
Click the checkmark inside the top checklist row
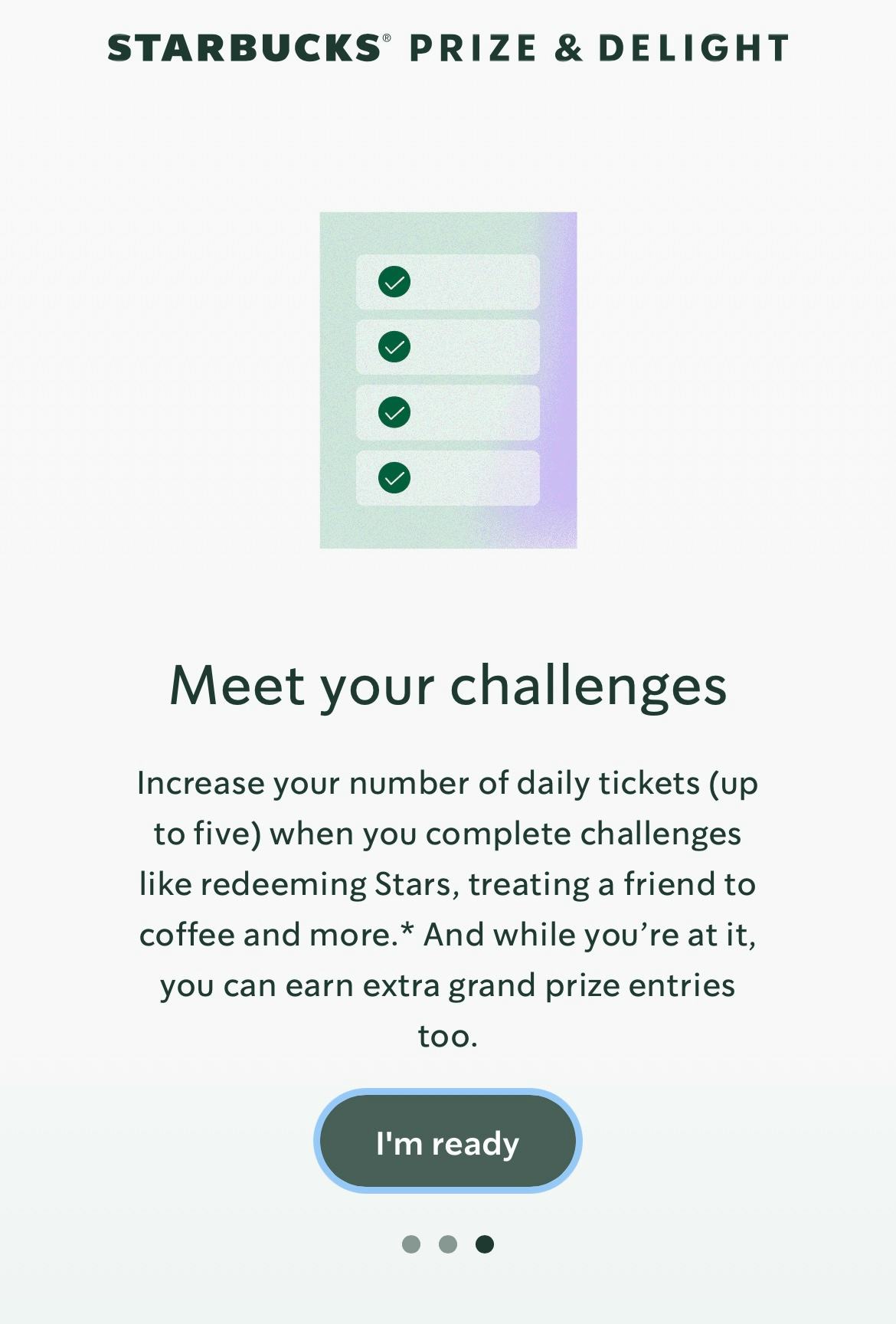click(x=395, y=283)
